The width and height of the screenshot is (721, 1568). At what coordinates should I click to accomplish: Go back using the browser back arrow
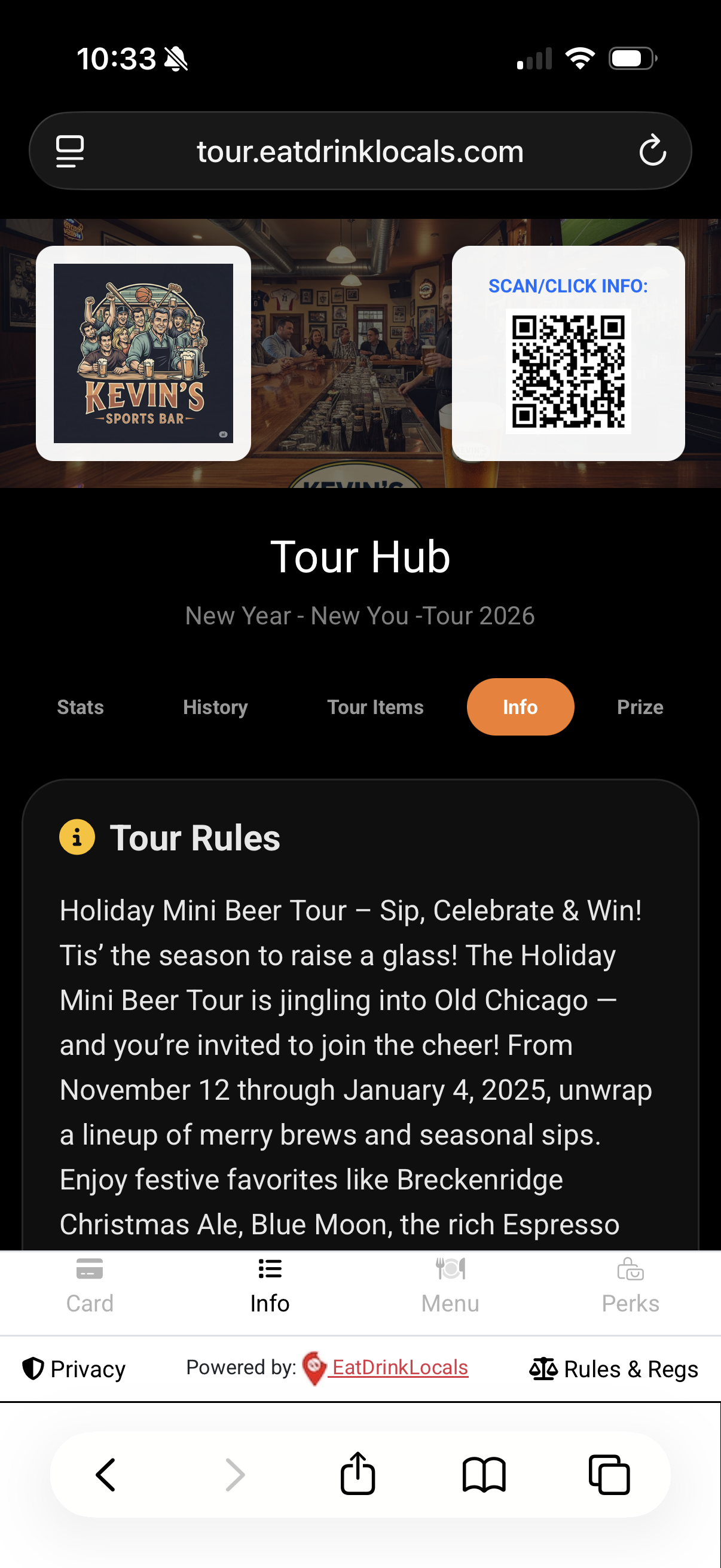click(106, 1474)
